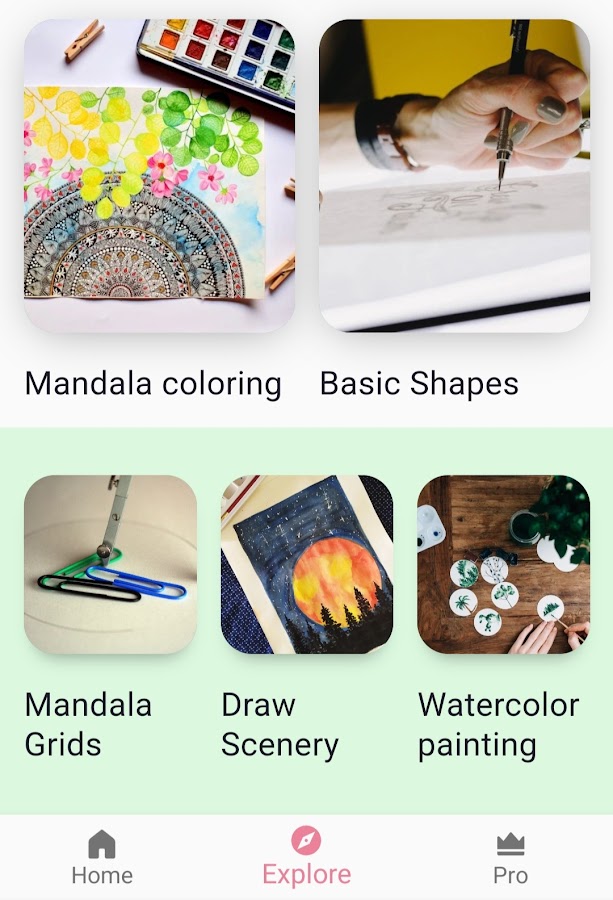The image size is (613, 900).
Task: Switch to the Home tab
Action: 102,858
